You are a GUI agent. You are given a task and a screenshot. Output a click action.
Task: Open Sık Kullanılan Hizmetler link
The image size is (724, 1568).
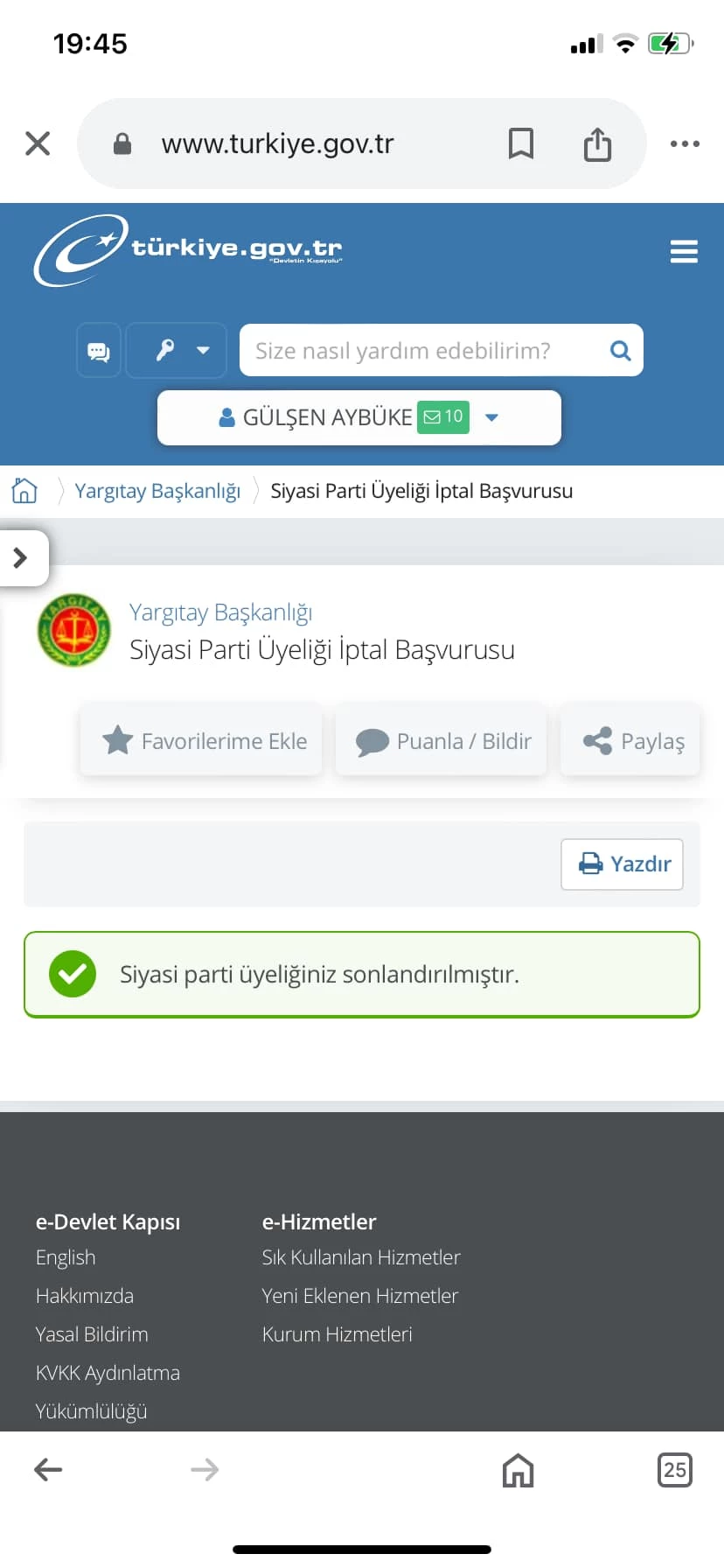click(x=360, y=1257)
